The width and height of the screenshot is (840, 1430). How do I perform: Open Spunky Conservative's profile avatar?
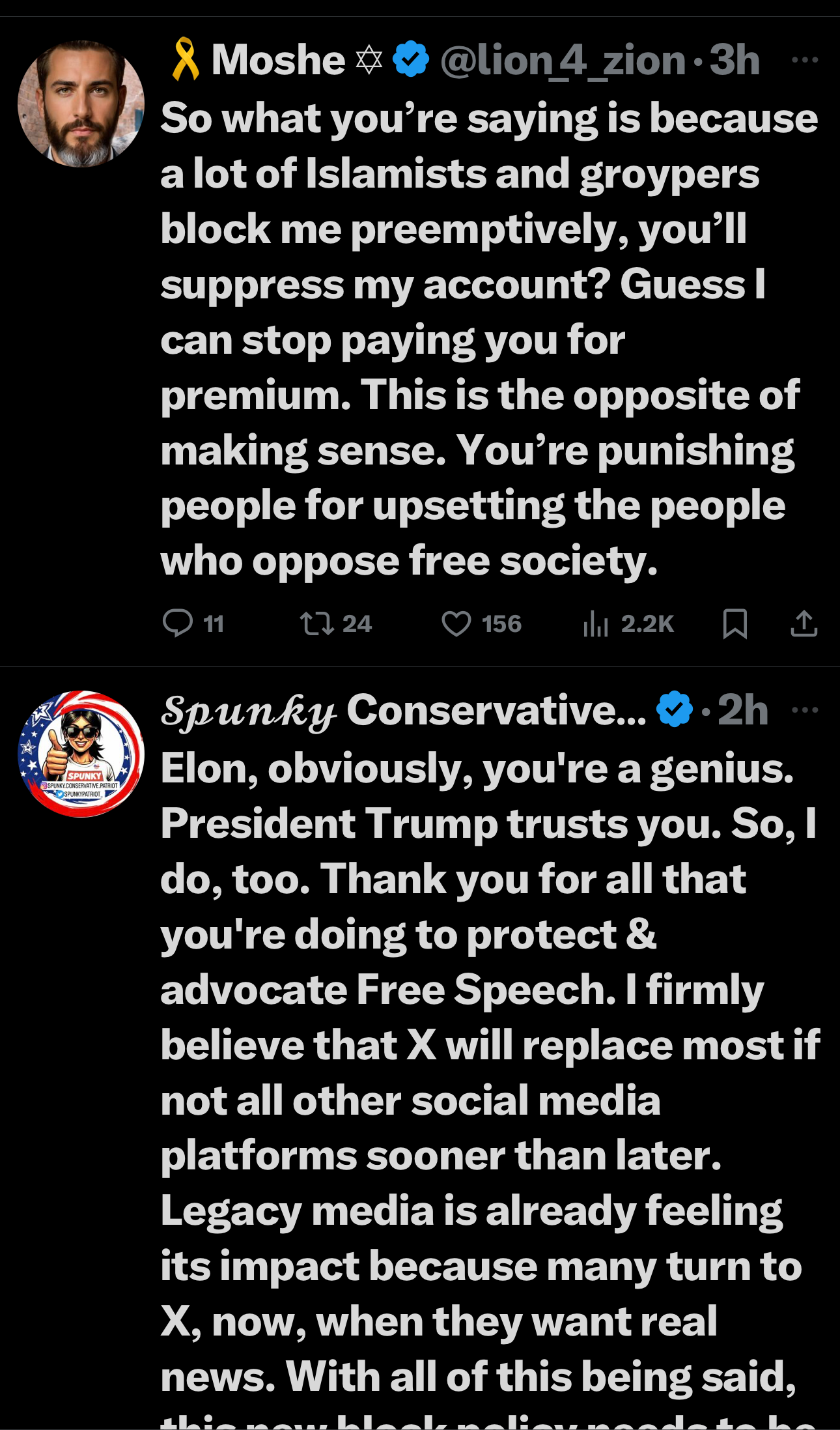(x=81, y=754)
